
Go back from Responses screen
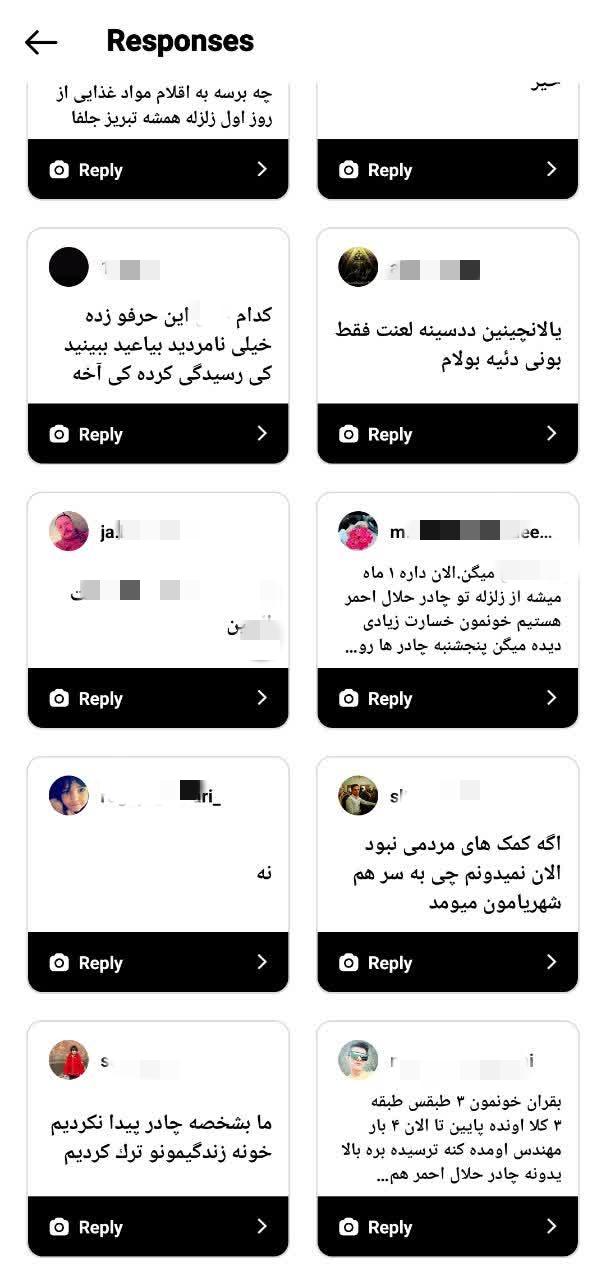41,41
